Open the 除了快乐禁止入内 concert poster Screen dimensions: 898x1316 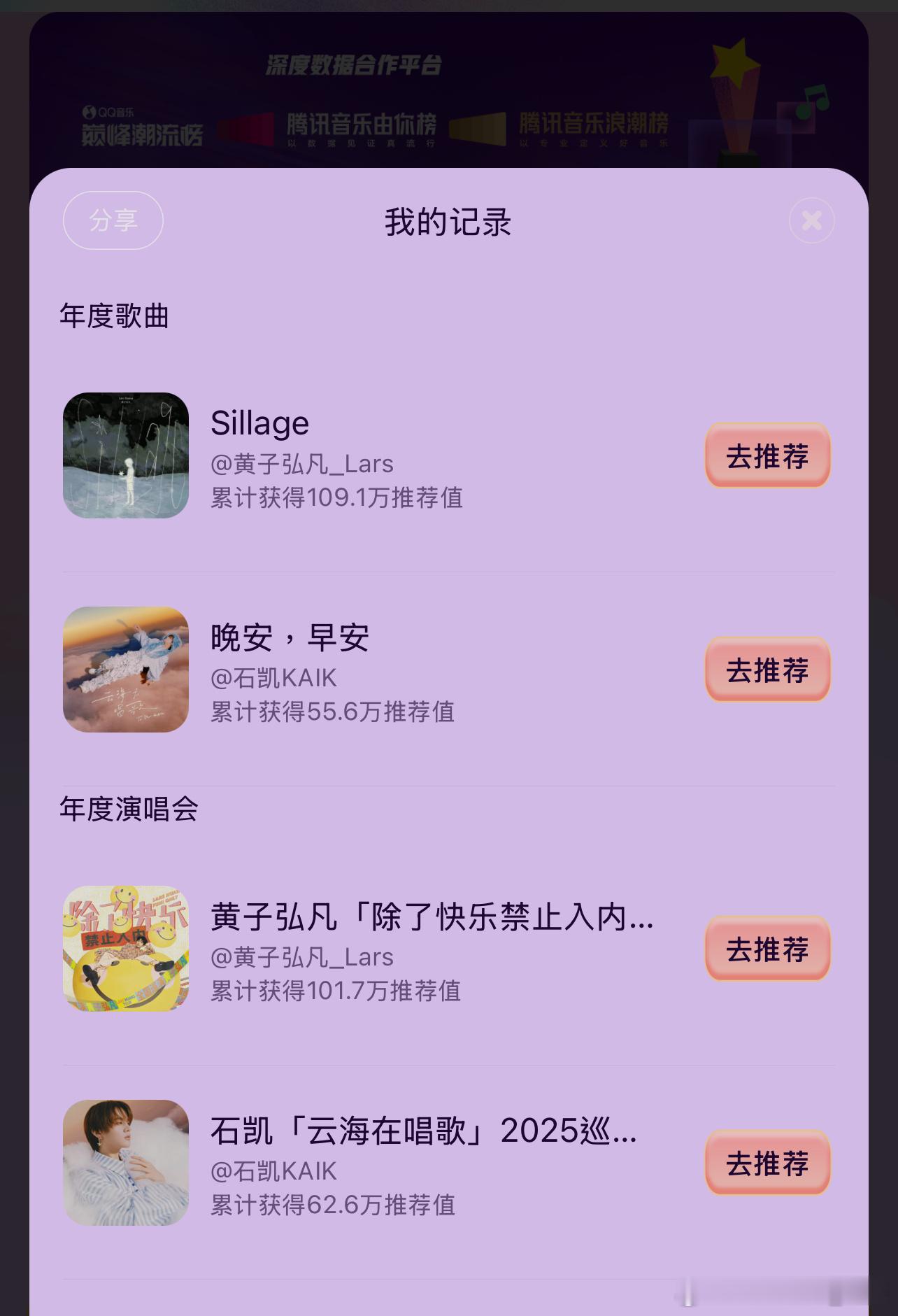[126, 949]
